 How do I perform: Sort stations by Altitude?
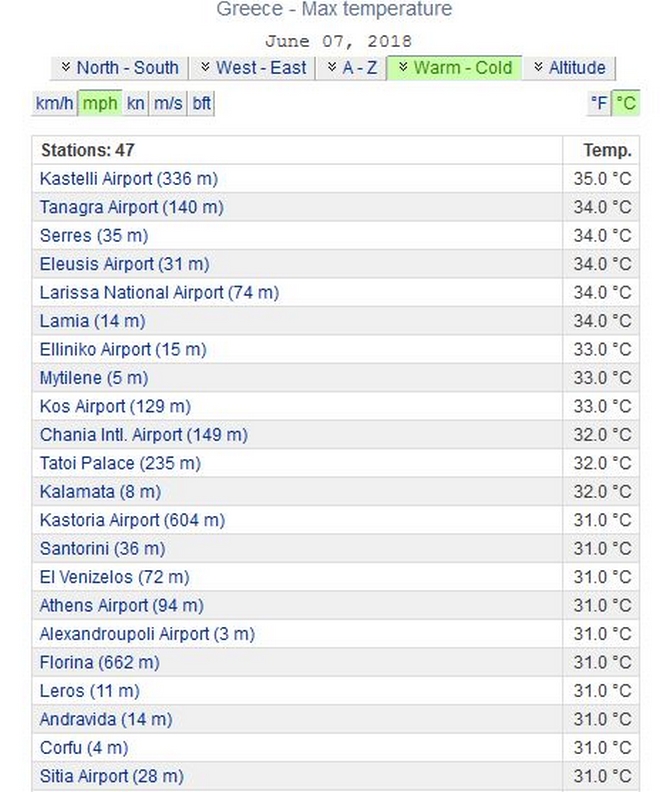click(569, 68)
